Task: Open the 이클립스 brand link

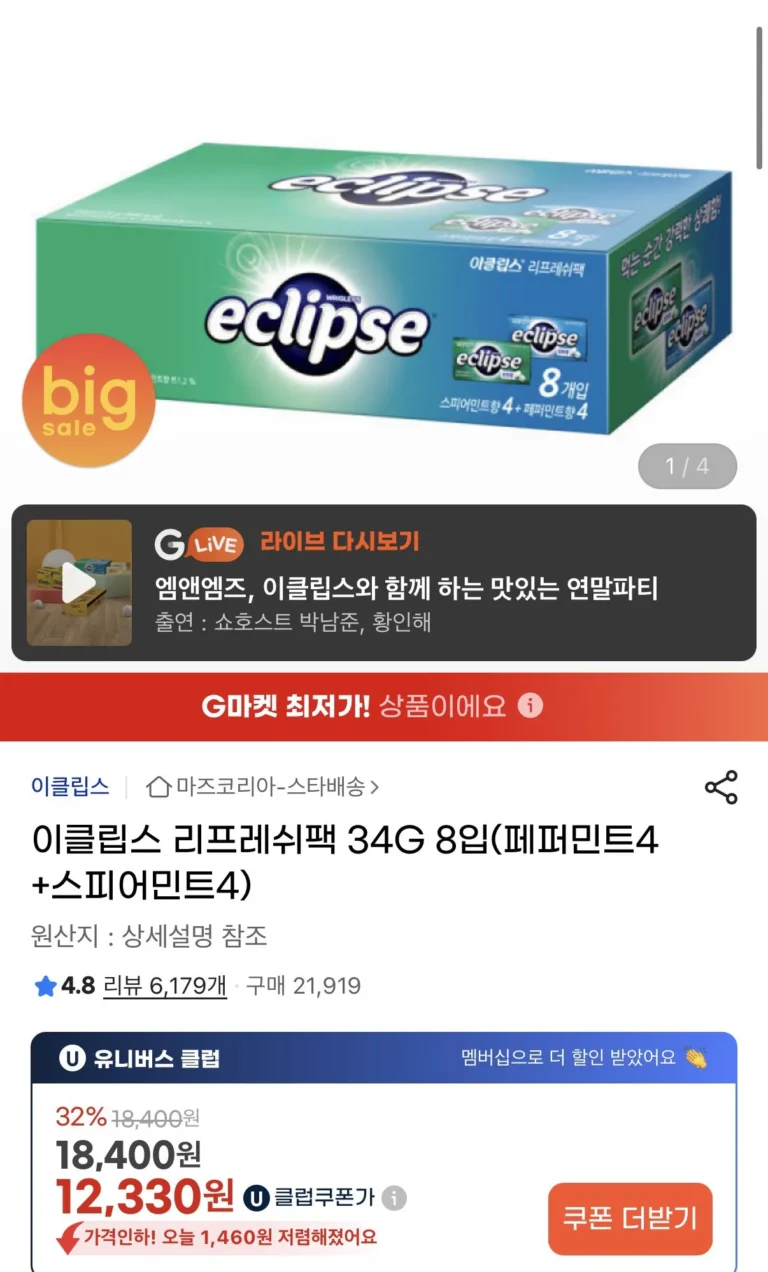Action: (70, 786)
